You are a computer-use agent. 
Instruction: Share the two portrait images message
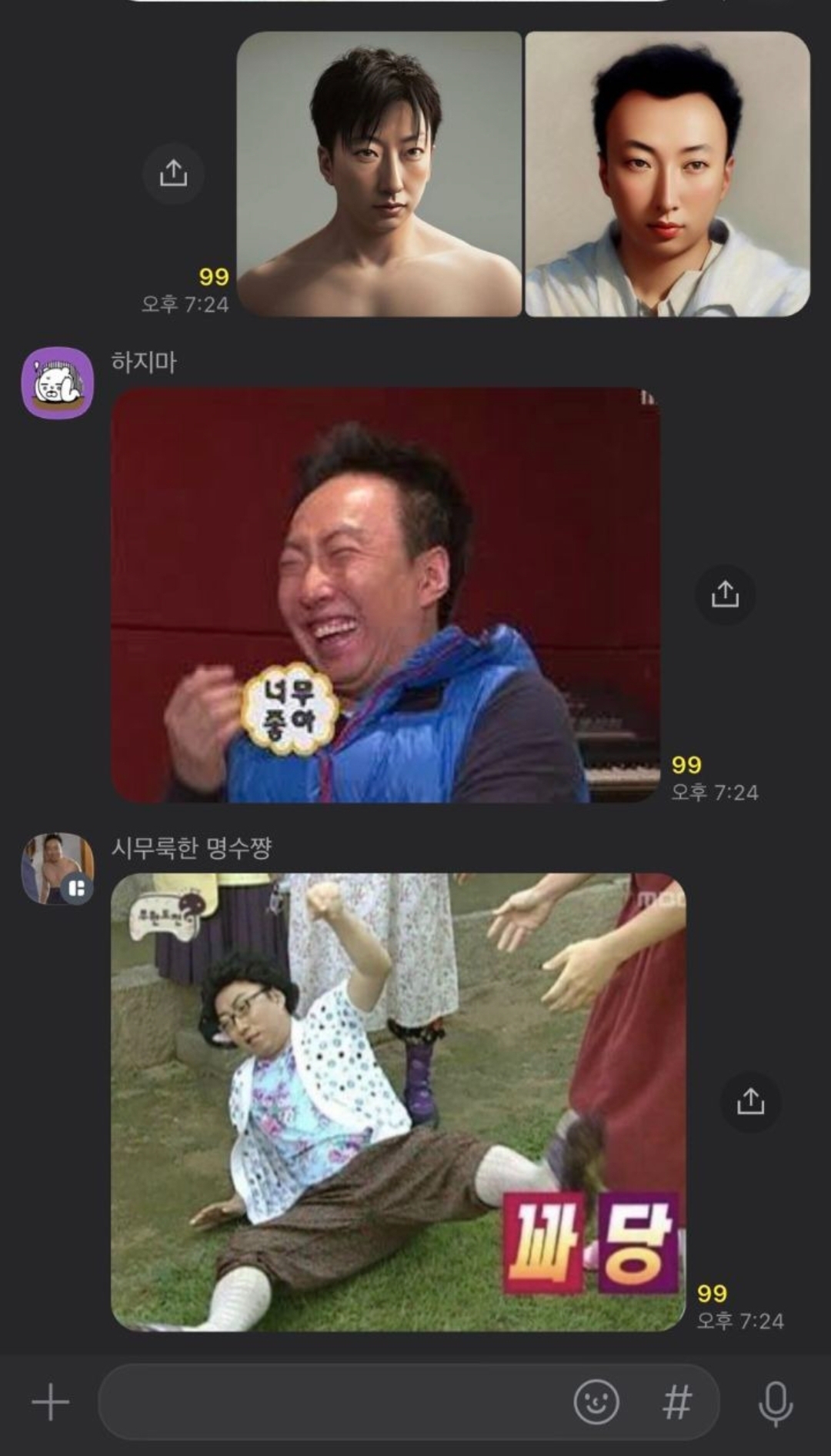(x=174, y=173)
